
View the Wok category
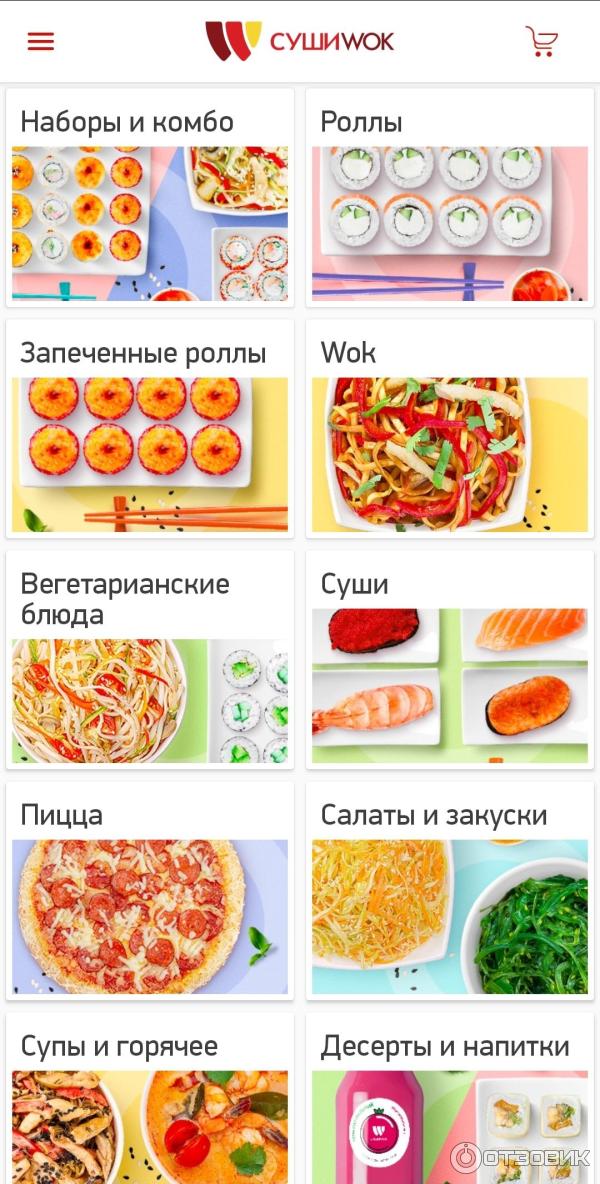click(x=450, y=430)
